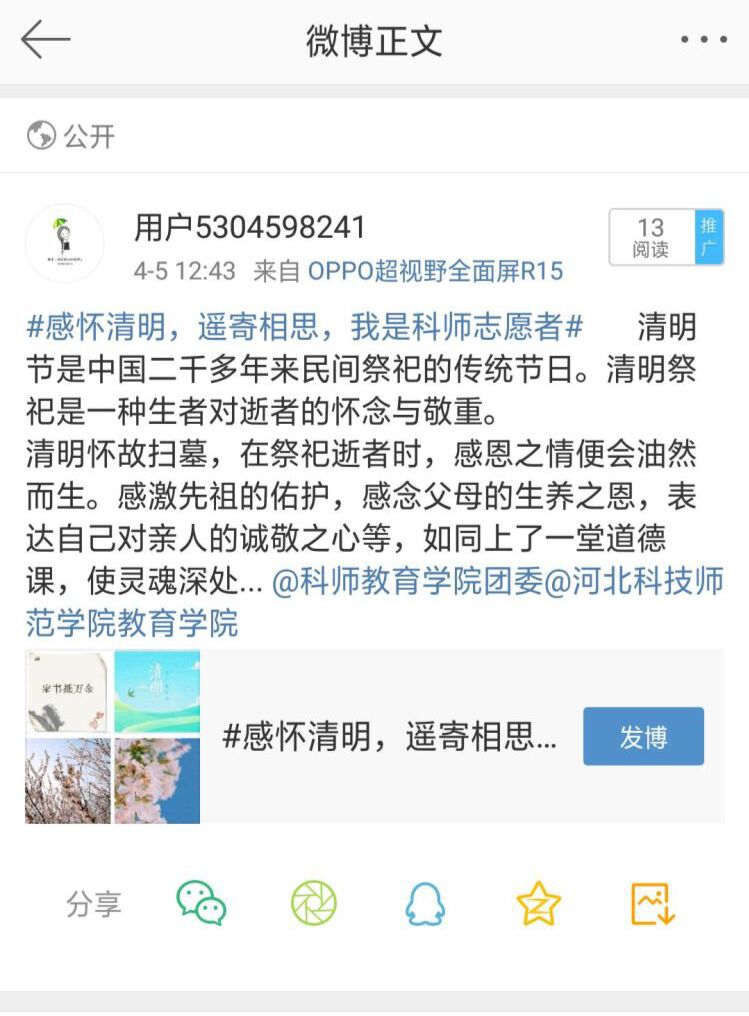Share to QQ penguin icon
The width and height of the screenshot is (749, 1016).
[x=425, y=904]
